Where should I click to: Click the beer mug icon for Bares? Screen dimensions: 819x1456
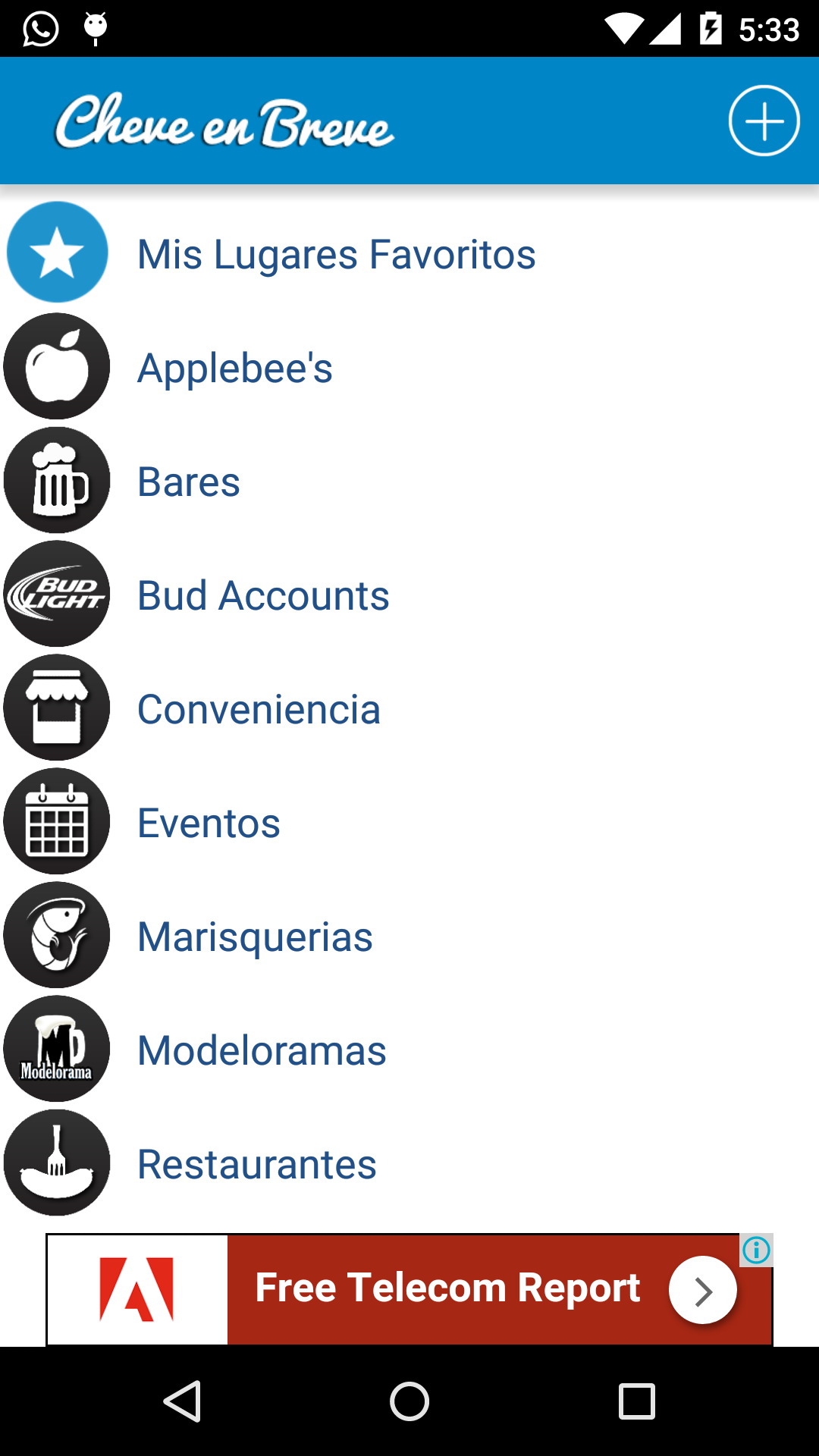(57, 480)
